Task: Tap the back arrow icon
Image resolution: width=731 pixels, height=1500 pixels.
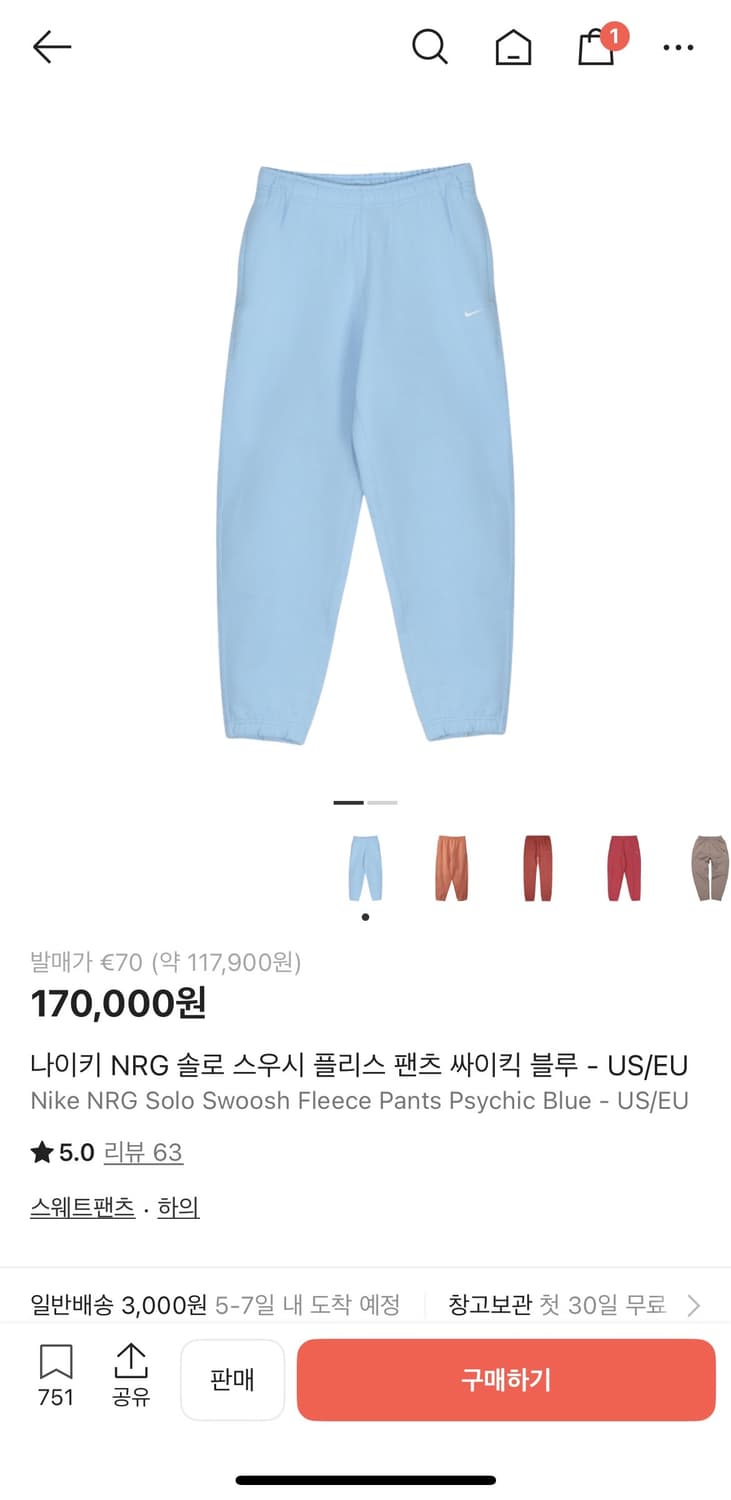Action: [52, 46]
